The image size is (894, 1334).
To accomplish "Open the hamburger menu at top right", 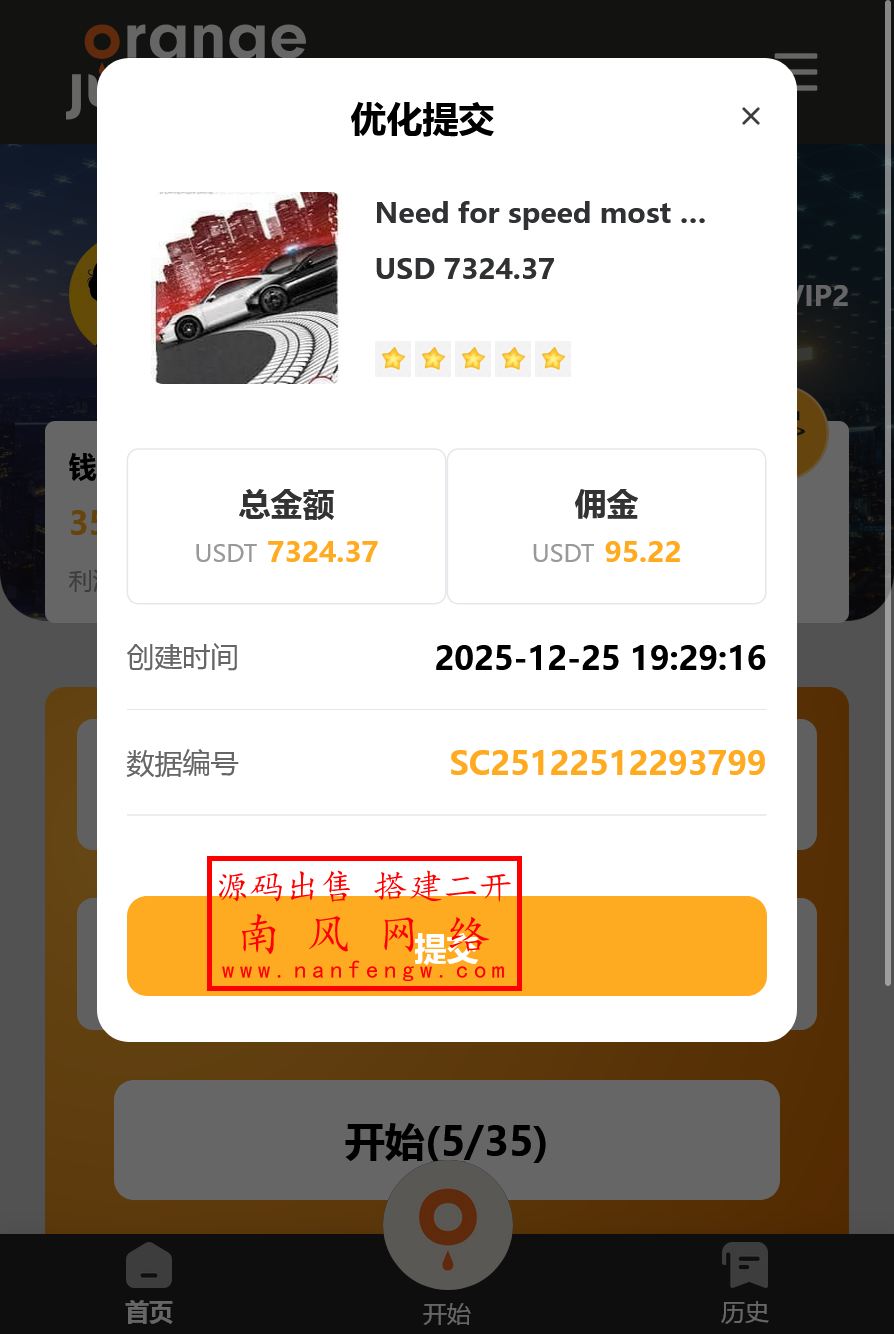I will (797, 71).
